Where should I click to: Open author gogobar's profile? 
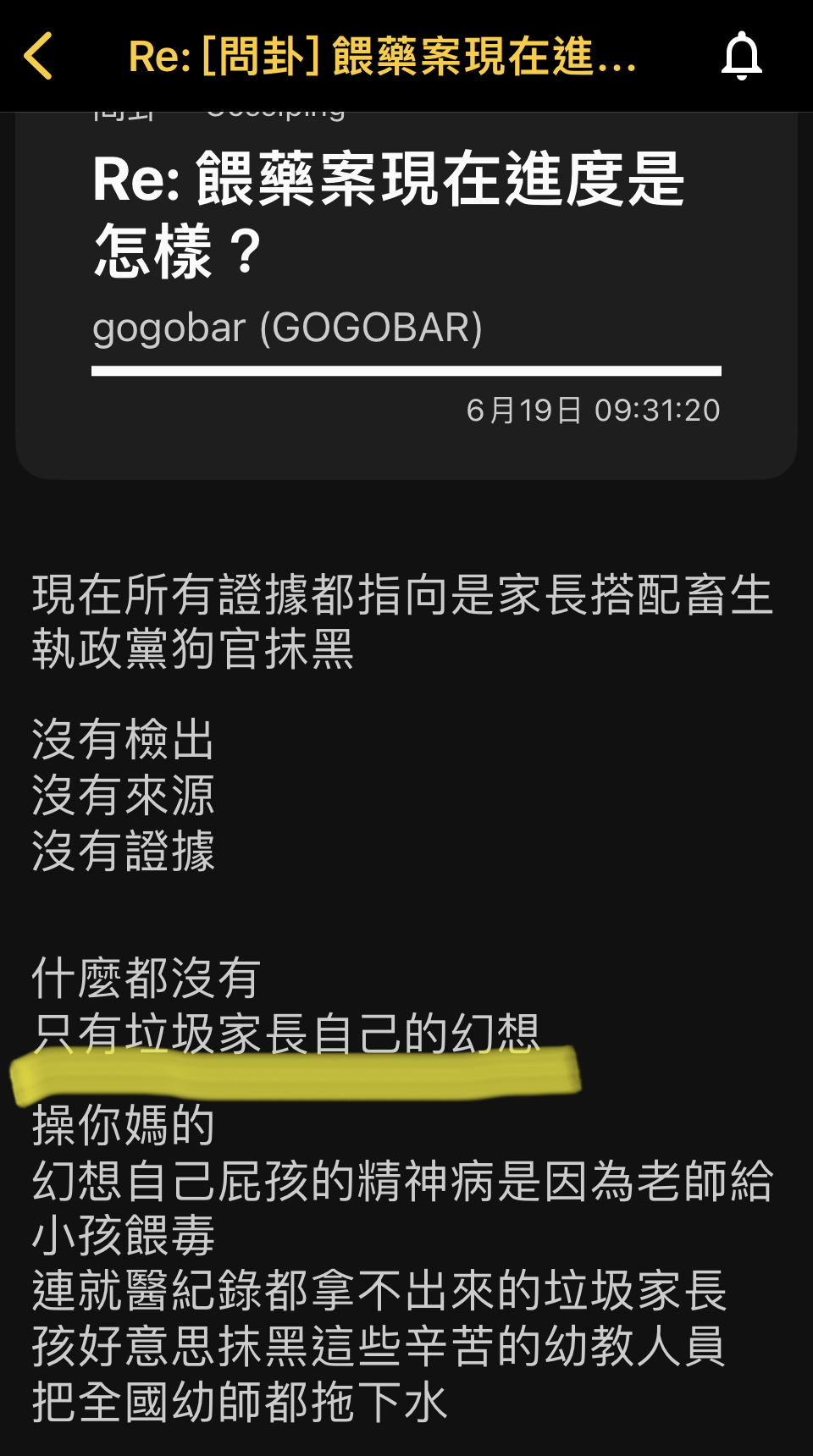(x=287, y=328)
